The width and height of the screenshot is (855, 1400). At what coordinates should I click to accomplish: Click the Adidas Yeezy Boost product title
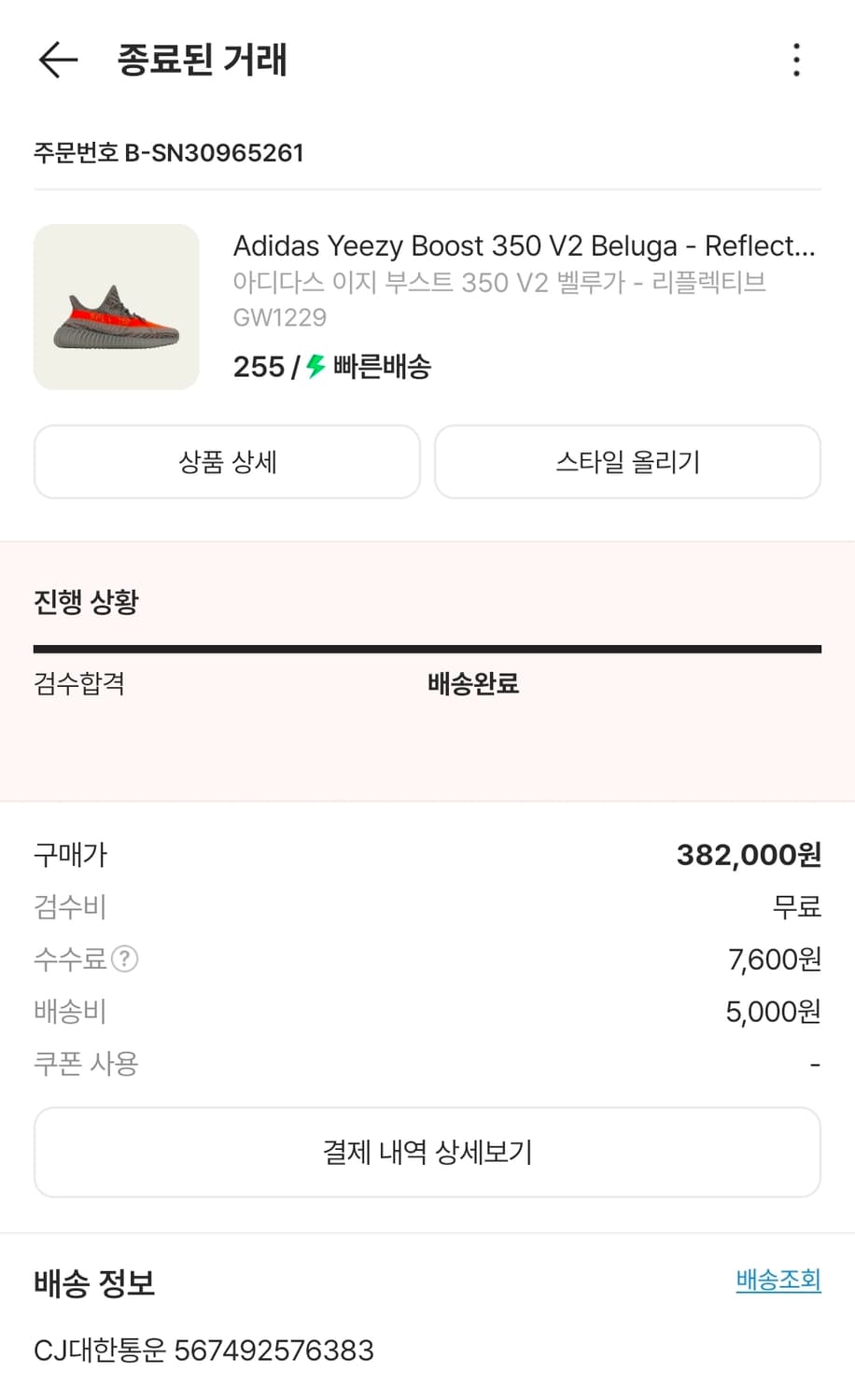click(523, 246)
